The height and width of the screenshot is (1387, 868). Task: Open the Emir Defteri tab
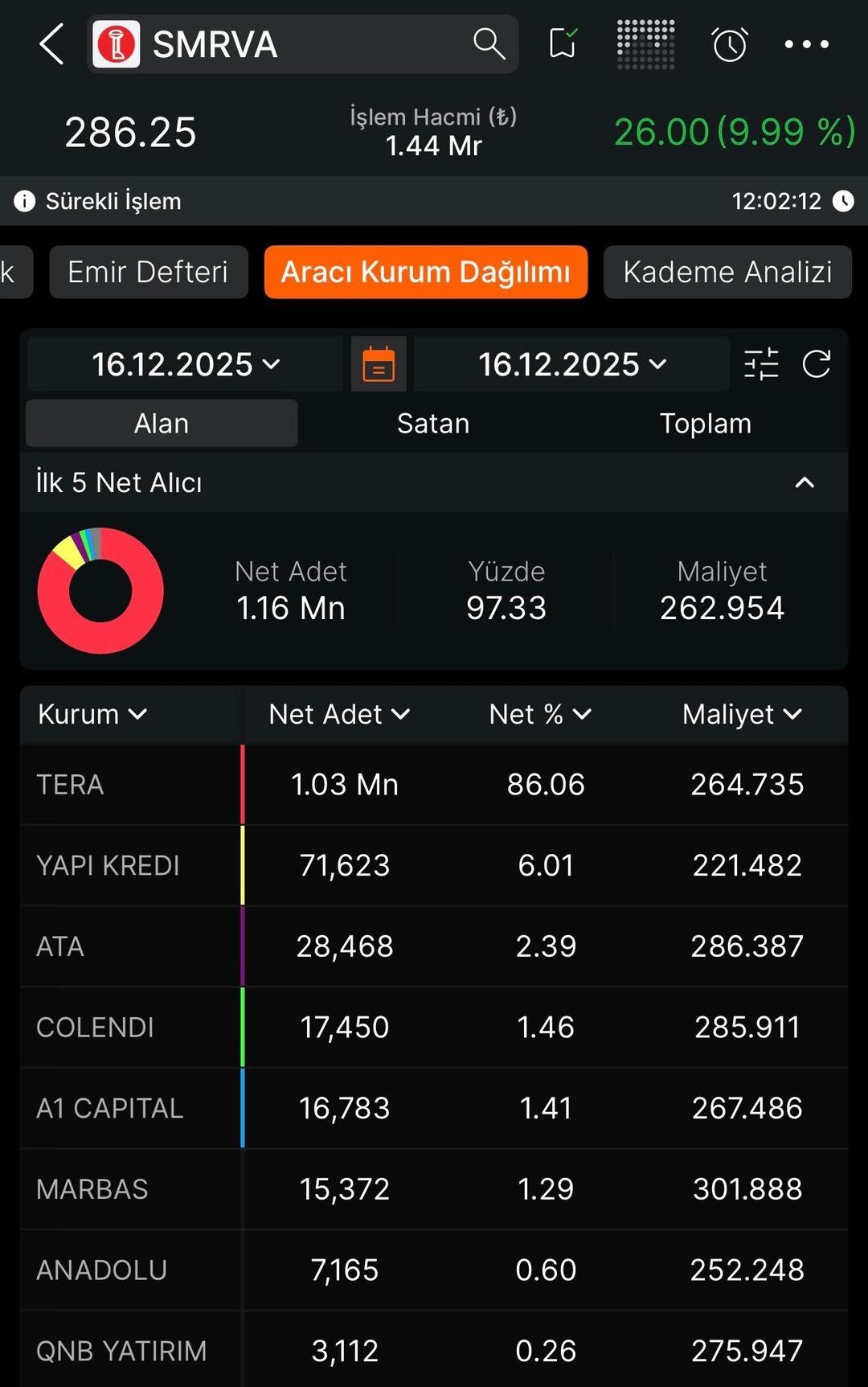[149, 272]
